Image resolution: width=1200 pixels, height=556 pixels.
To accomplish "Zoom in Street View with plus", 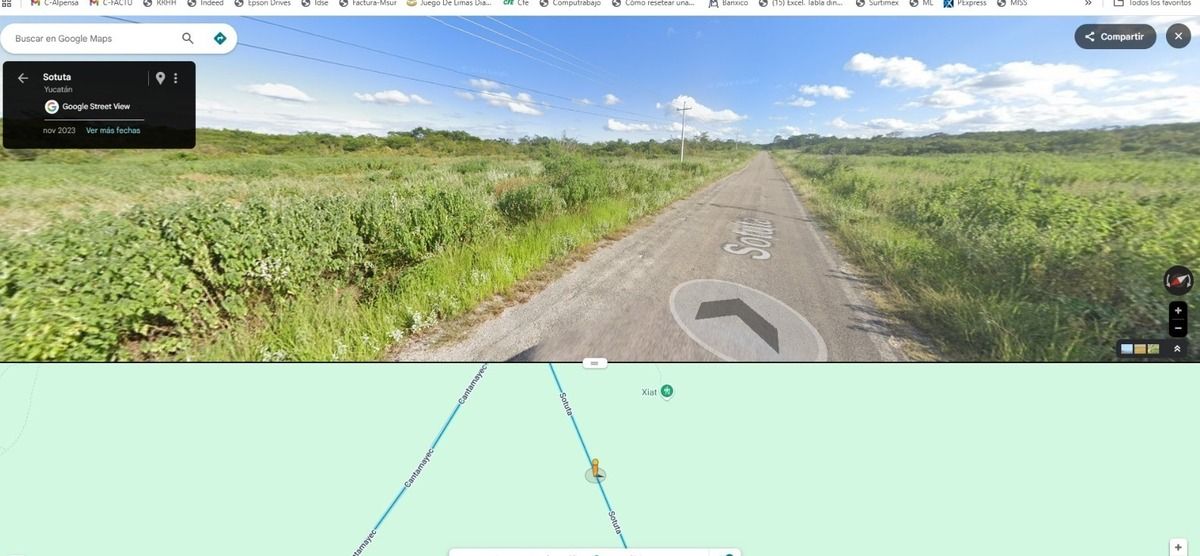I will (1178, 311).
